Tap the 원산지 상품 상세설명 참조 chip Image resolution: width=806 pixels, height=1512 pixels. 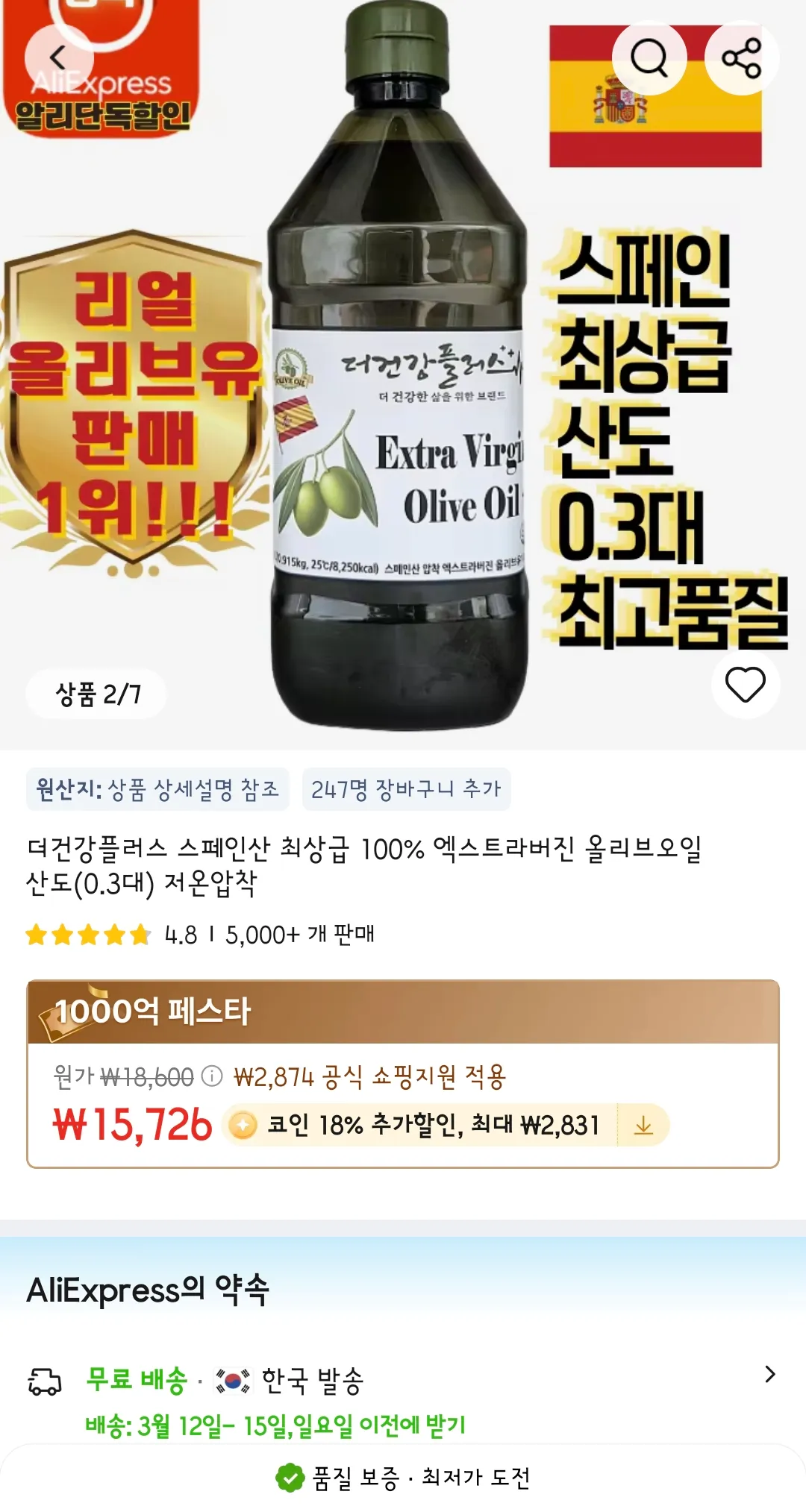tap(157, 788)
